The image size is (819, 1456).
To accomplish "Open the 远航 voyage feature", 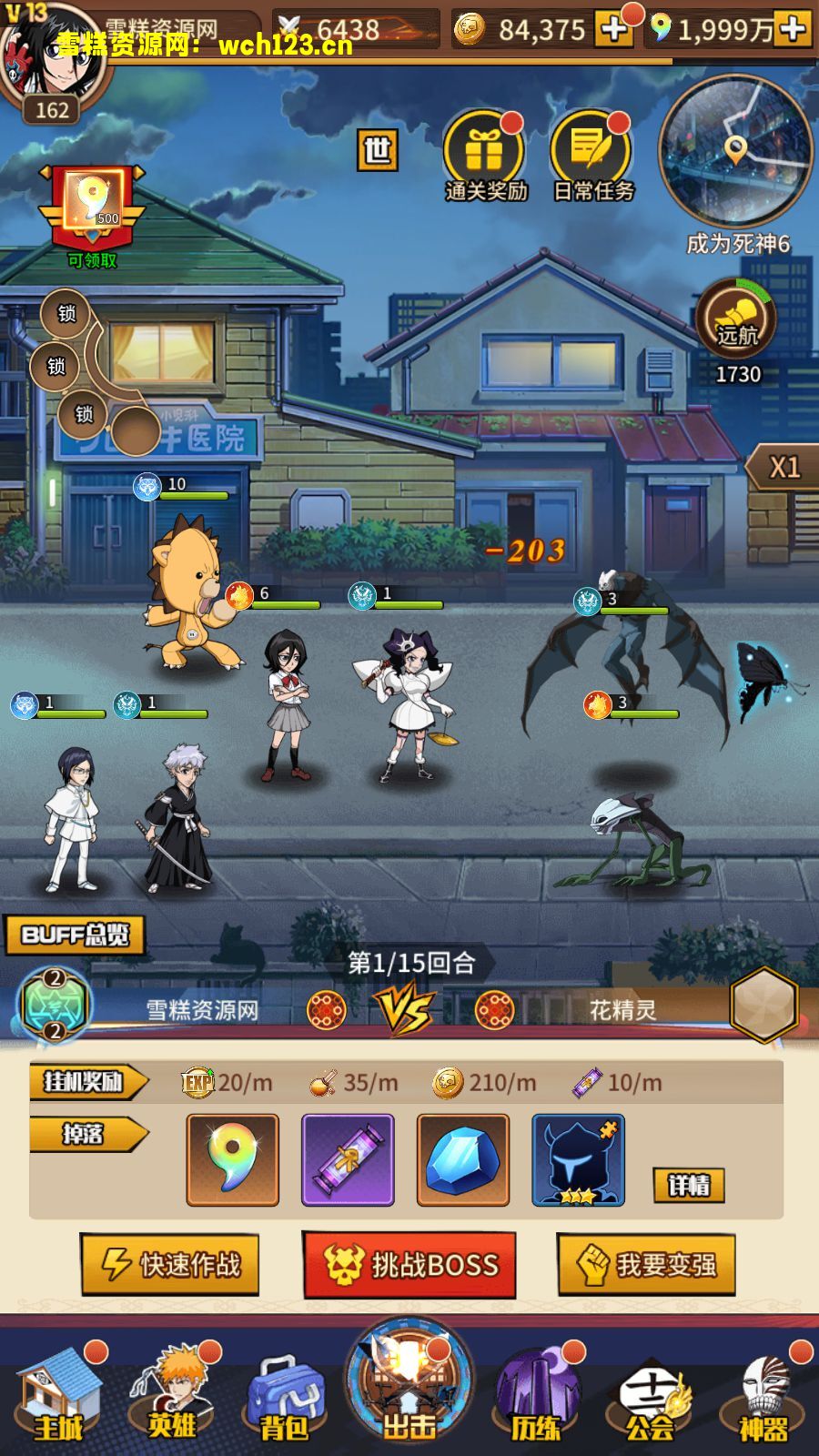I will click(736, 323).
